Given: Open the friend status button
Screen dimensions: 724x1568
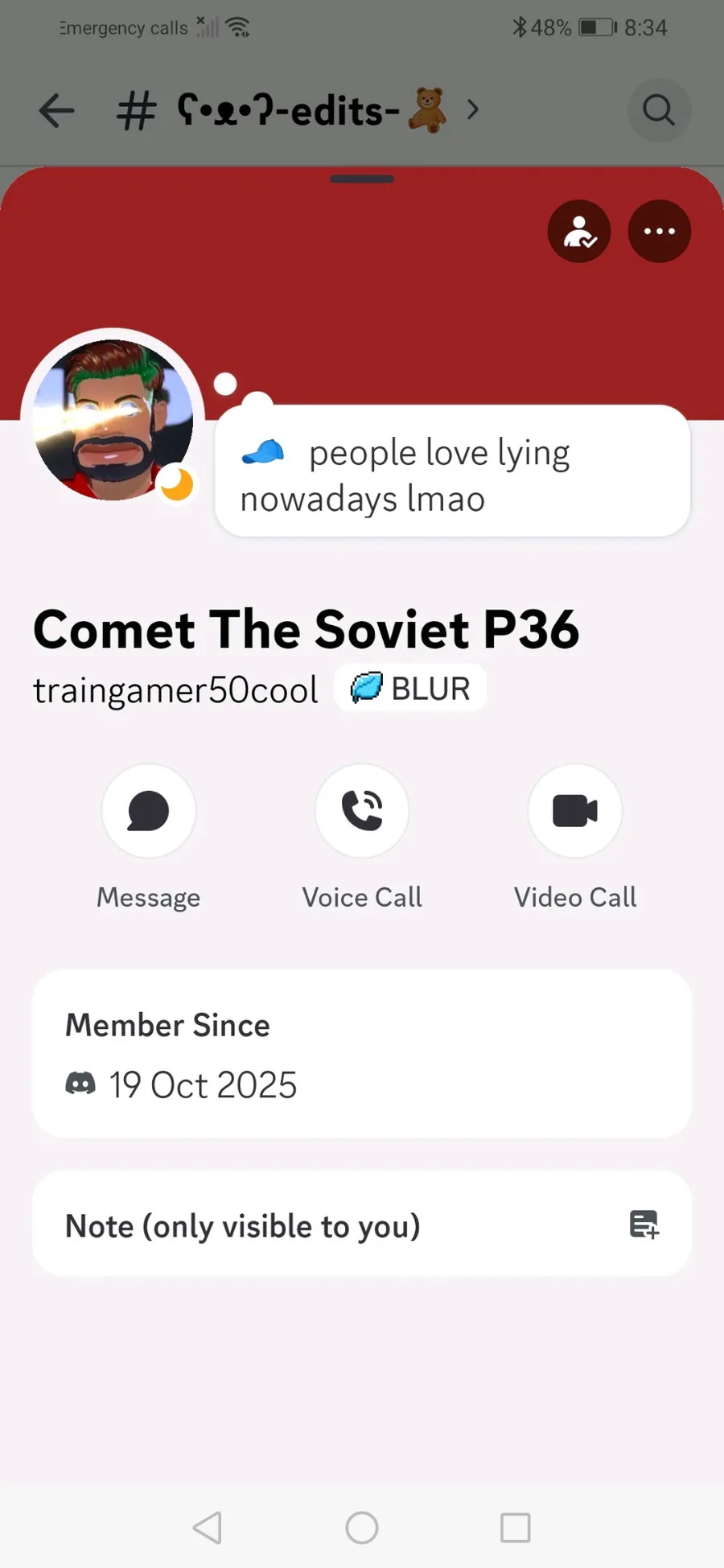Looking at the screenshot, I should click(579, 232).
